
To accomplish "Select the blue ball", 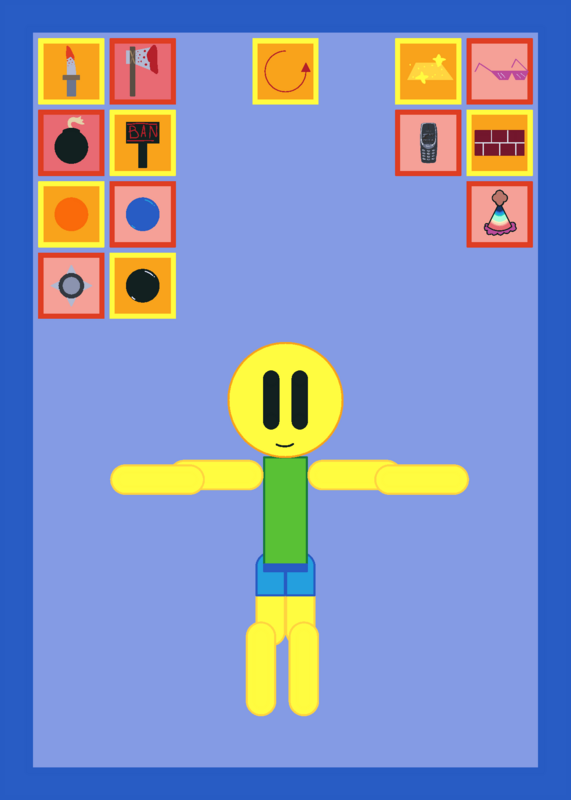I will (x=143, y=214).
